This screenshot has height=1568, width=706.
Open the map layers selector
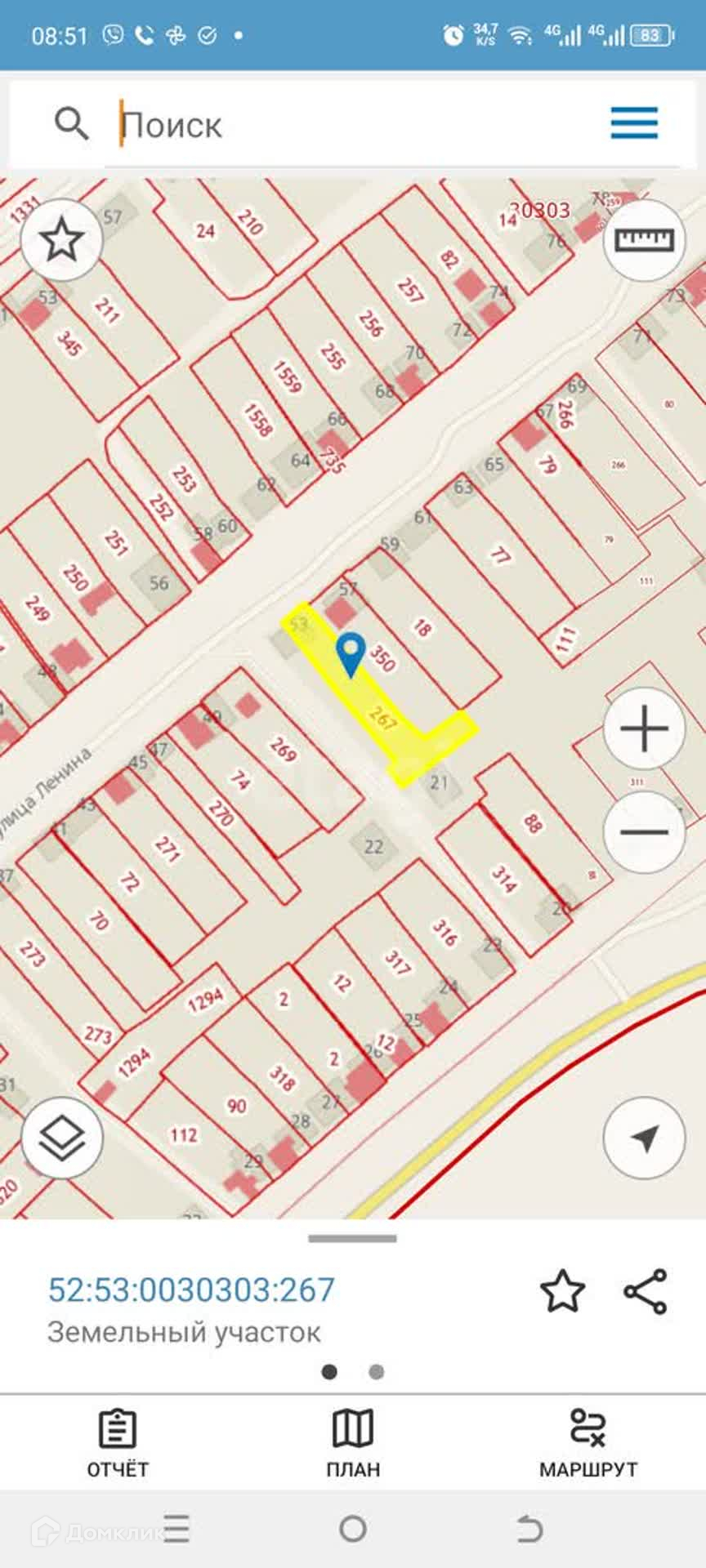point(62,1138)
